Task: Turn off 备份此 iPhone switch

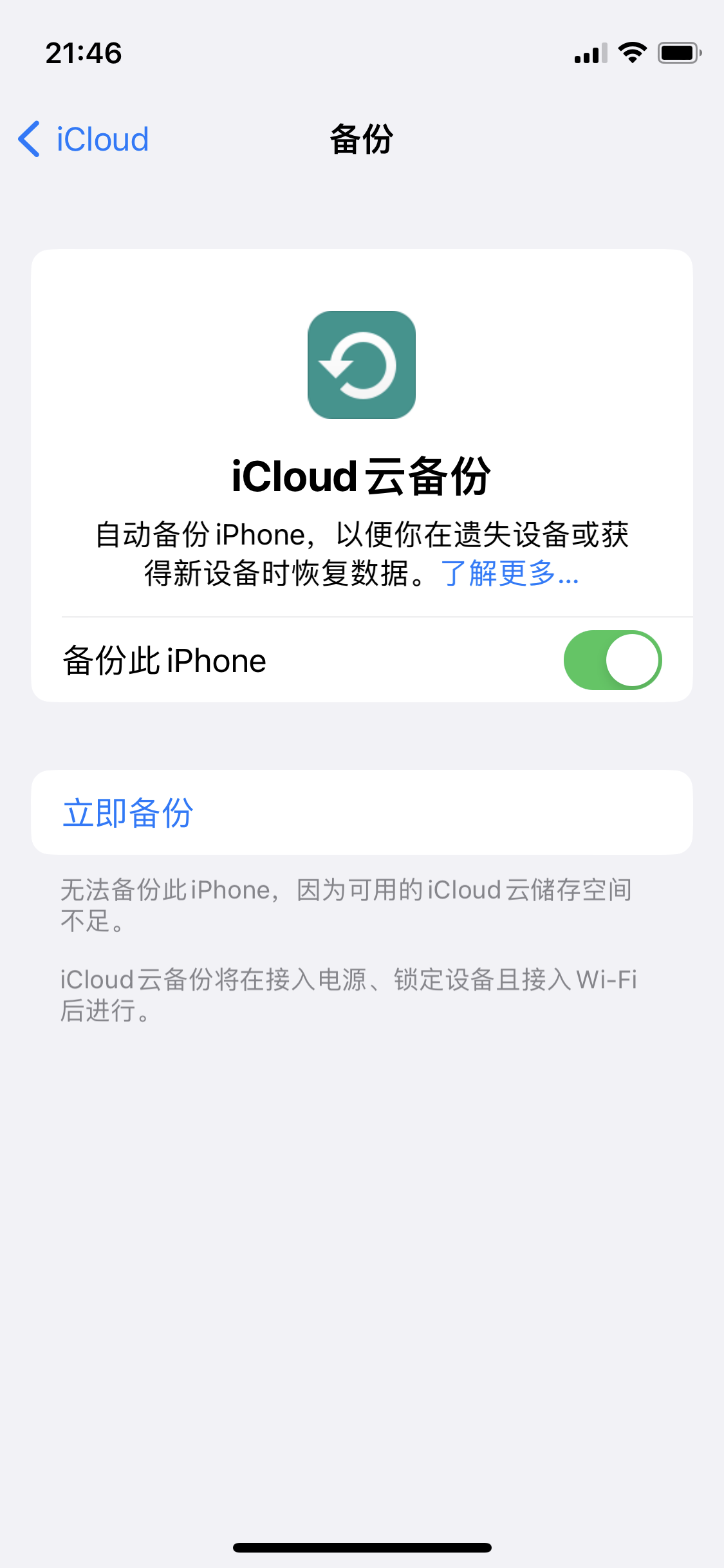Action: [612, 660]
